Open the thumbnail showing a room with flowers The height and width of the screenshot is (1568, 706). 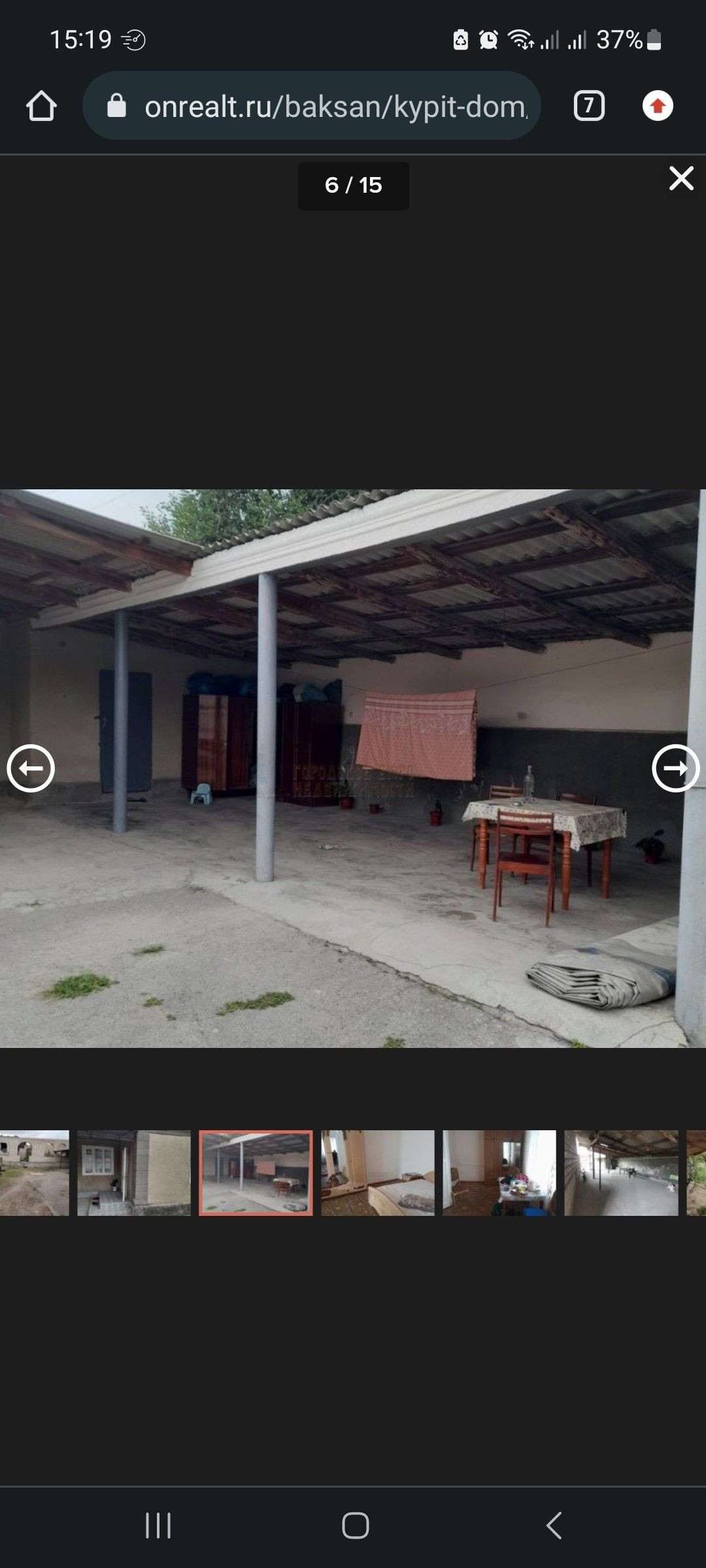[x=499, y=1173]
